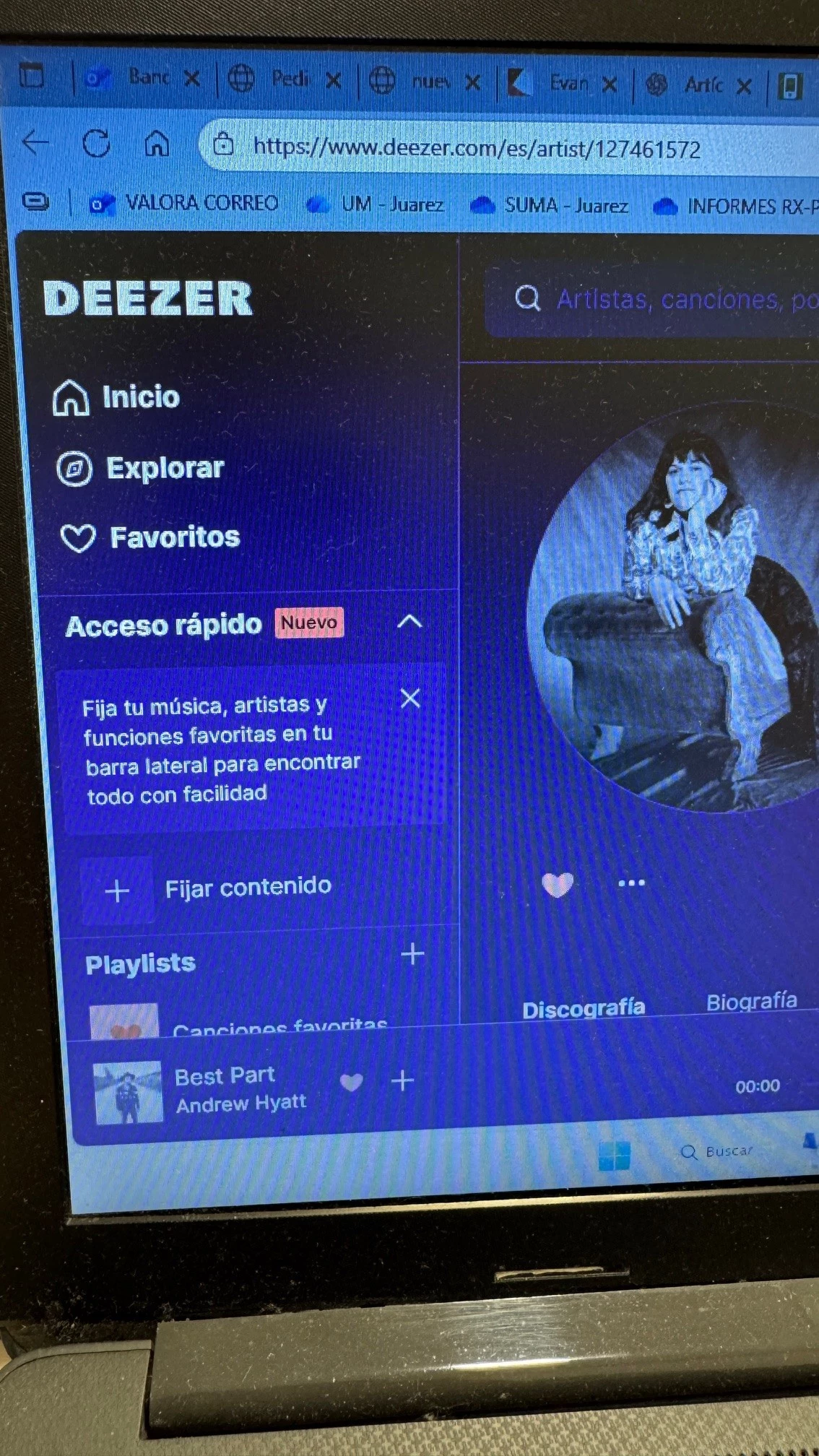Add Best Part to a playlist

pos(402,1081)
